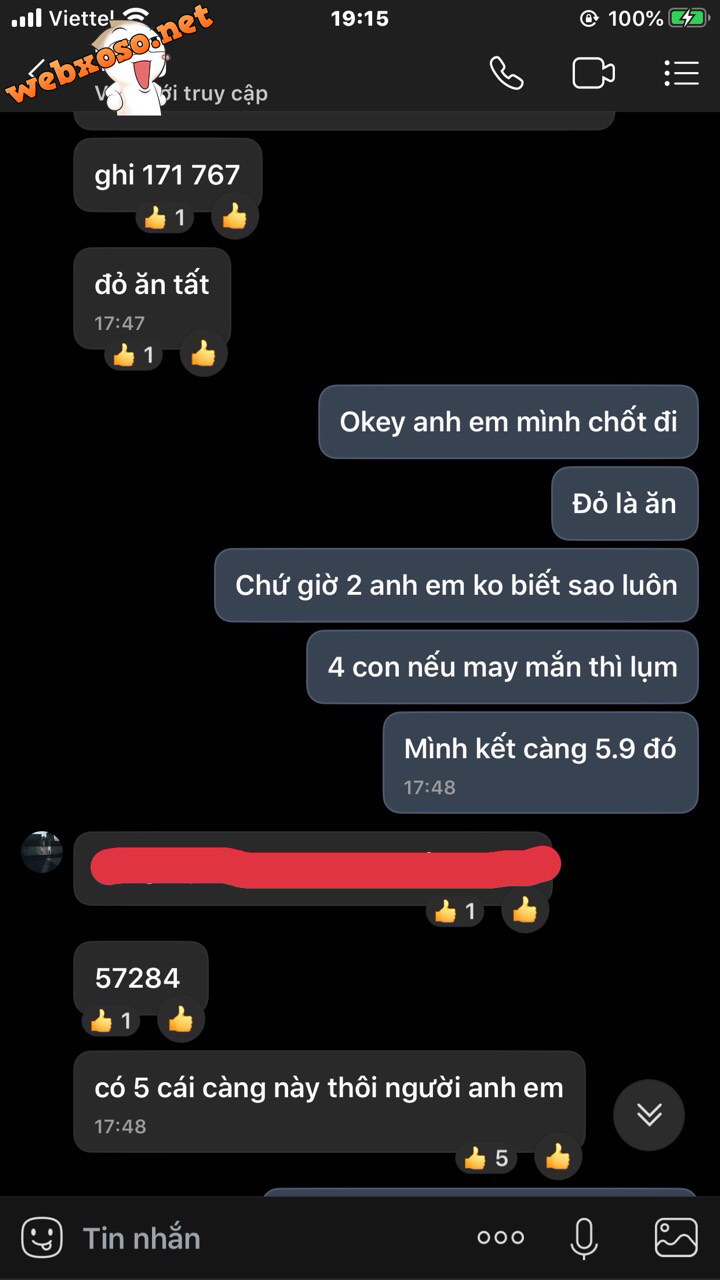This screenshot has width=720, height=1280.
Task: Open more attachment options
Action: (500, 1238)
